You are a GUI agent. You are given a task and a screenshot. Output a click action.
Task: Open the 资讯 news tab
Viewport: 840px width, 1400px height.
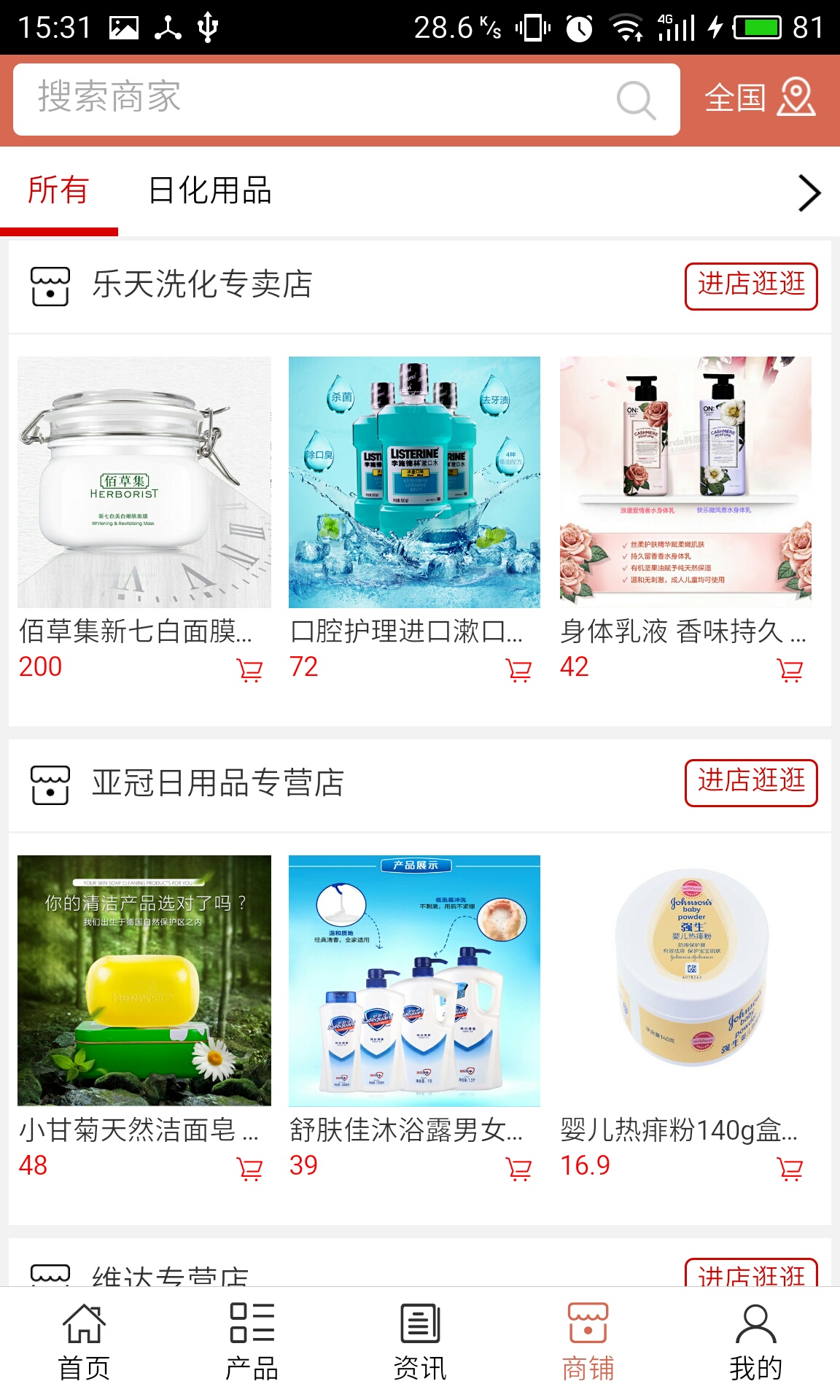(x=420, y=1342)
